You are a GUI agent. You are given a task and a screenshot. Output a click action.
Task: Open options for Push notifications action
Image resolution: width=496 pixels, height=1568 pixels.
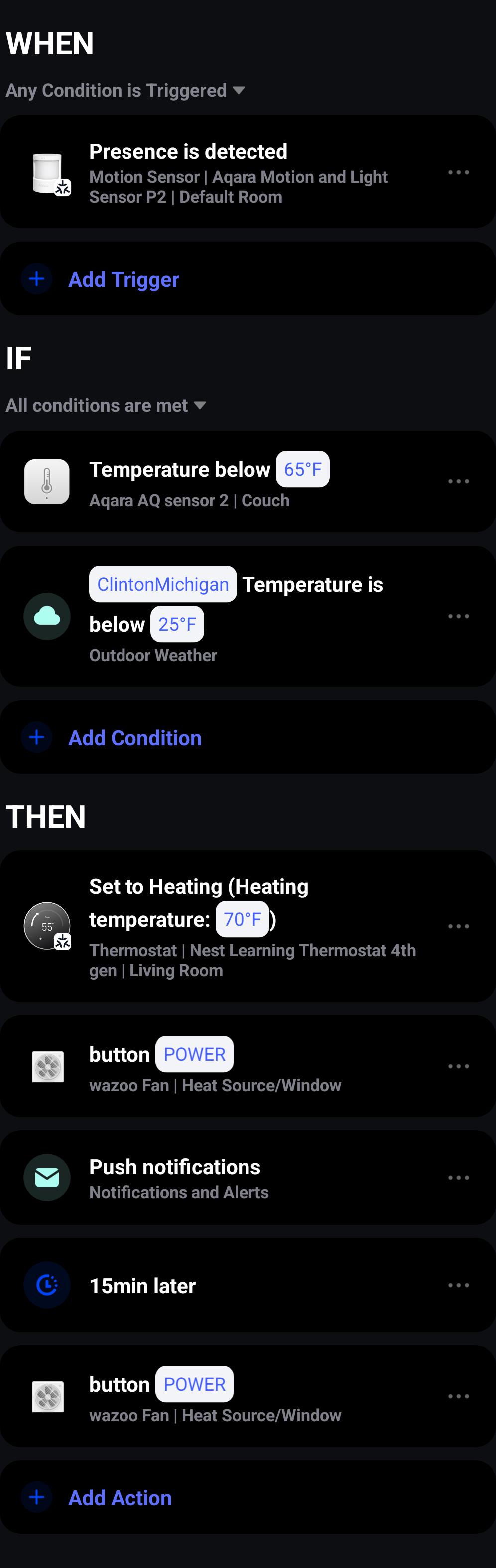tap(458, 1178)
